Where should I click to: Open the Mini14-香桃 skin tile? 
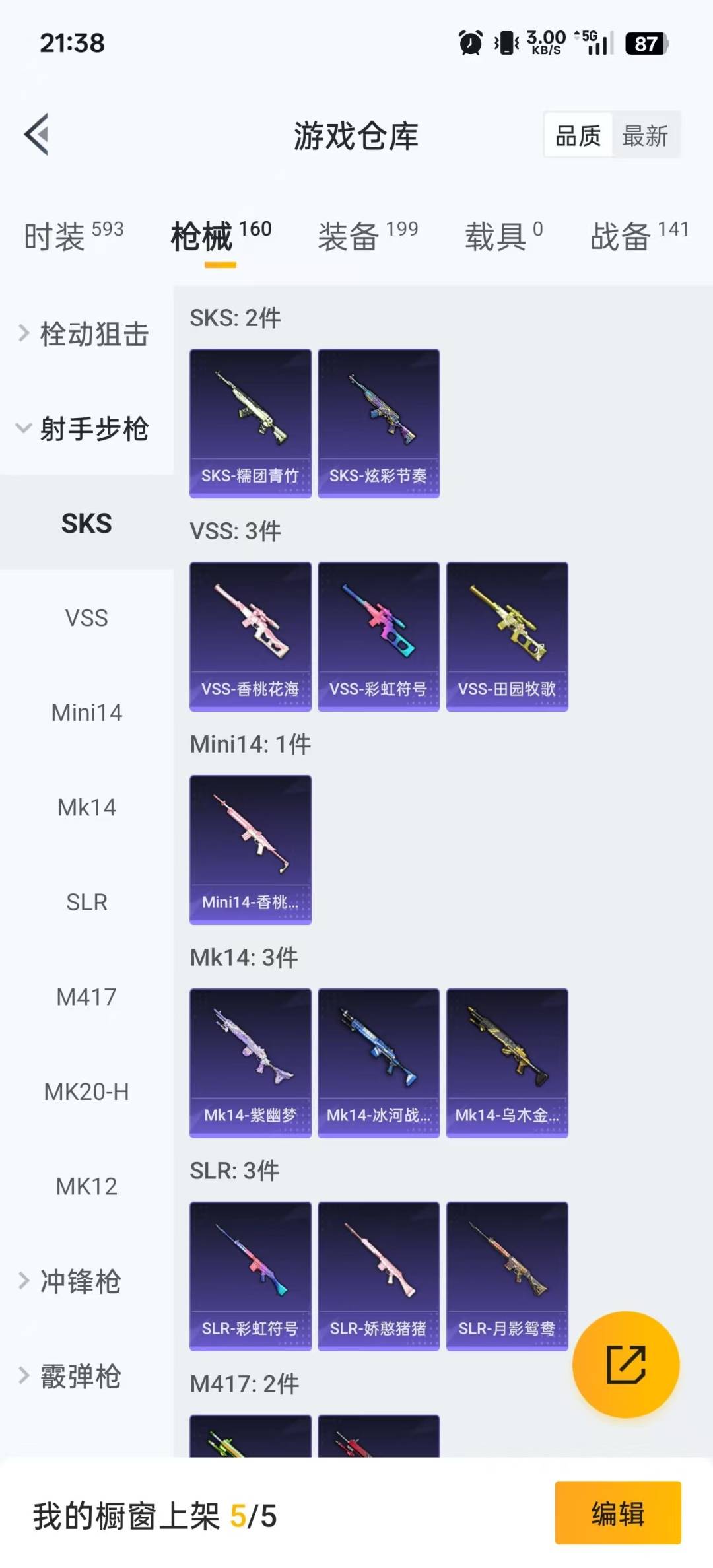pos(250,850)
